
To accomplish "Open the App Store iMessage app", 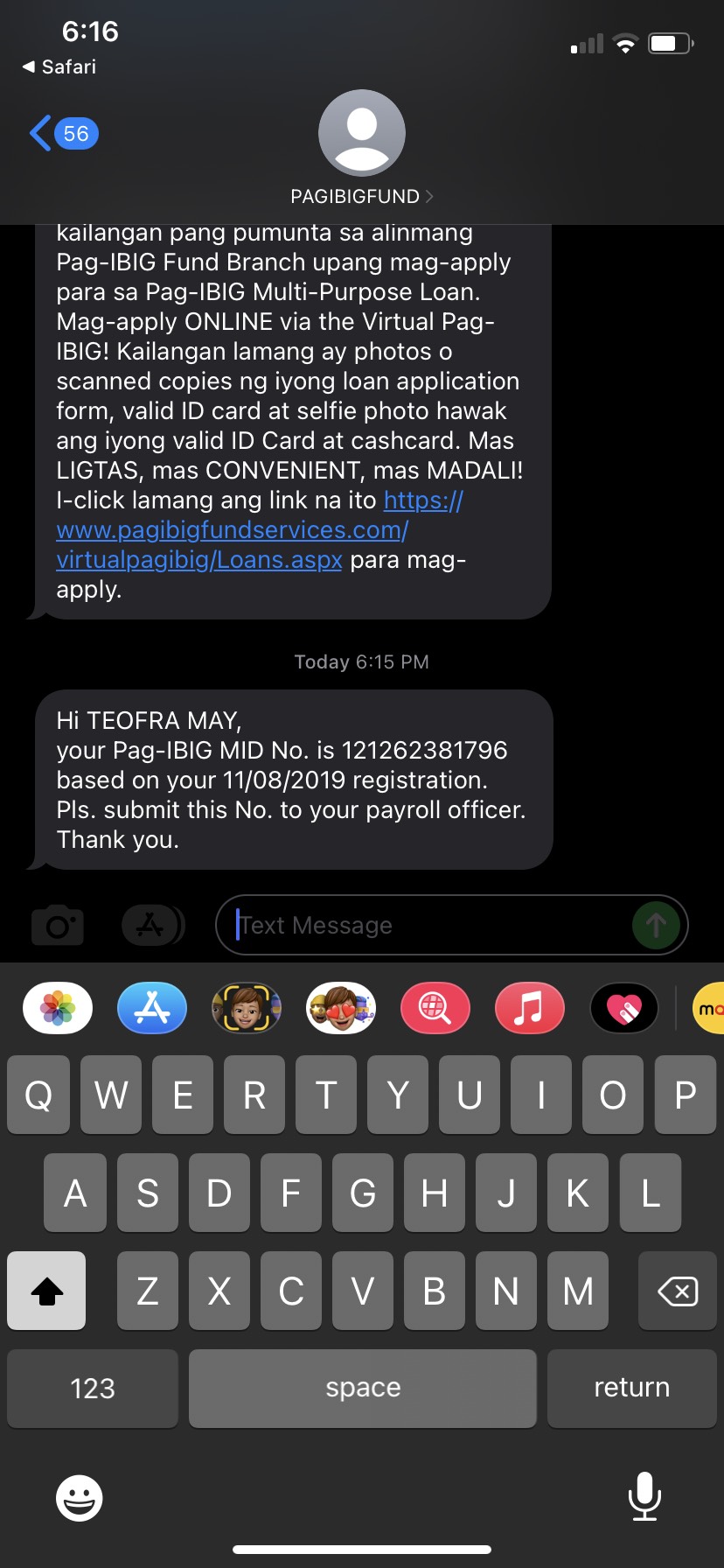I will [x=152, y=1008].
